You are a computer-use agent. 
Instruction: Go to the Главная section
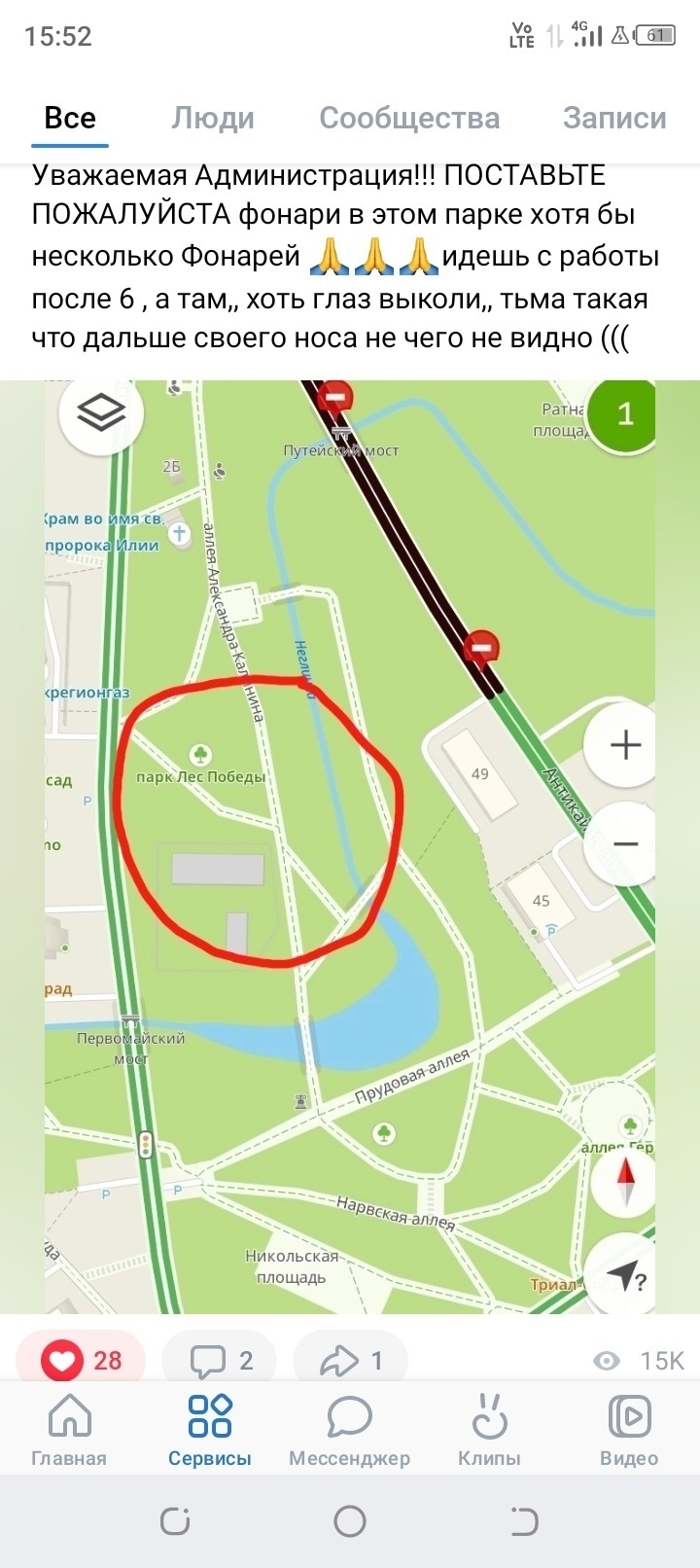69,1429
